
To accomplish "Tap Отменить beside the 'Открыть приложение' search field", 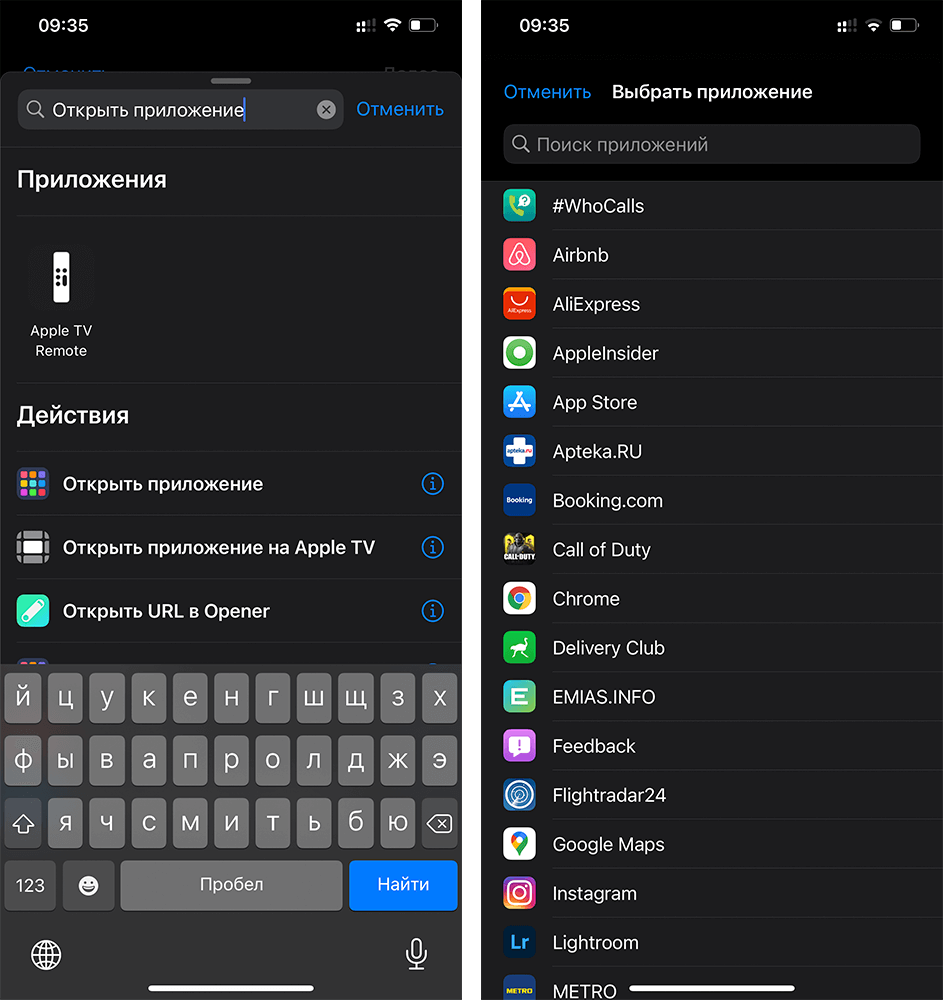I will coord(400,110).
